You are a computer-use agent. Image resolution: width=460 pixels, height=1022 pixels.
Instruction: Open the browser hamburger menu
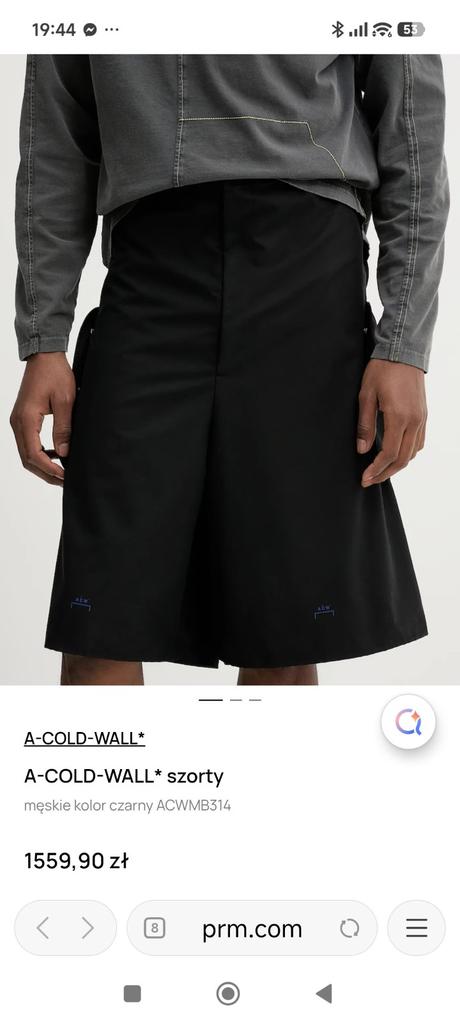[x=416, y=927]
